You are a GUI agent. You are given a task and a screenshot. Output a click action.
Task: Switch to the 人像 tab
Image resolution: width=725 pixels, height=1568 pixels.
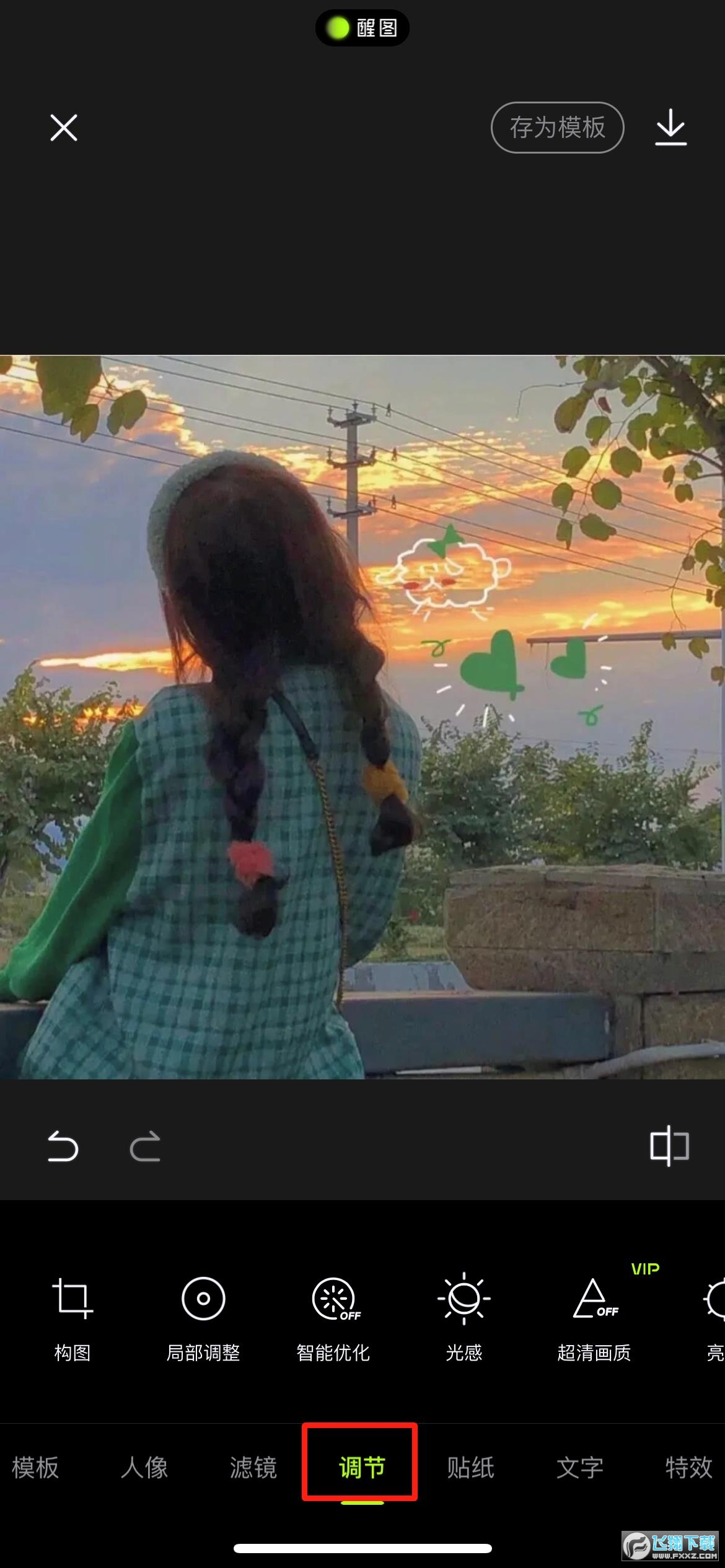(x=144, y=1468)
